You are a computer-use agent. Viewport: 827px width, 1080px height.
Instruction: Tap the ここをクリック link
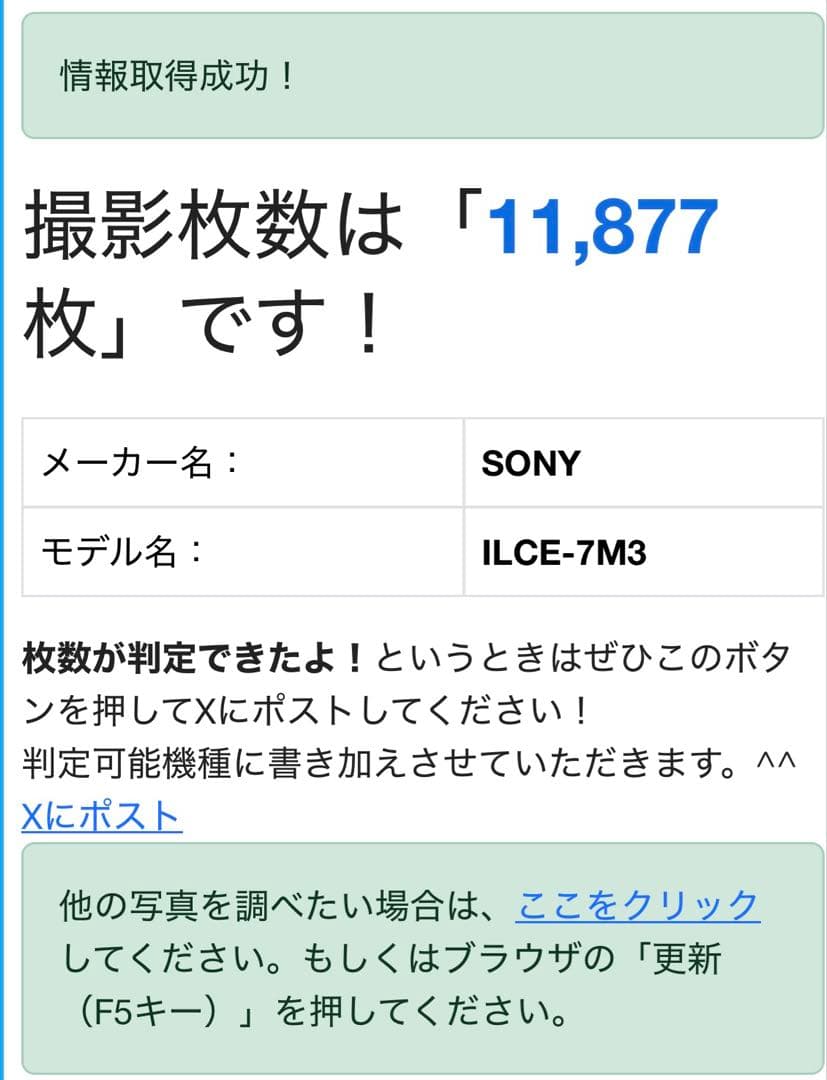tap(638, 906)
